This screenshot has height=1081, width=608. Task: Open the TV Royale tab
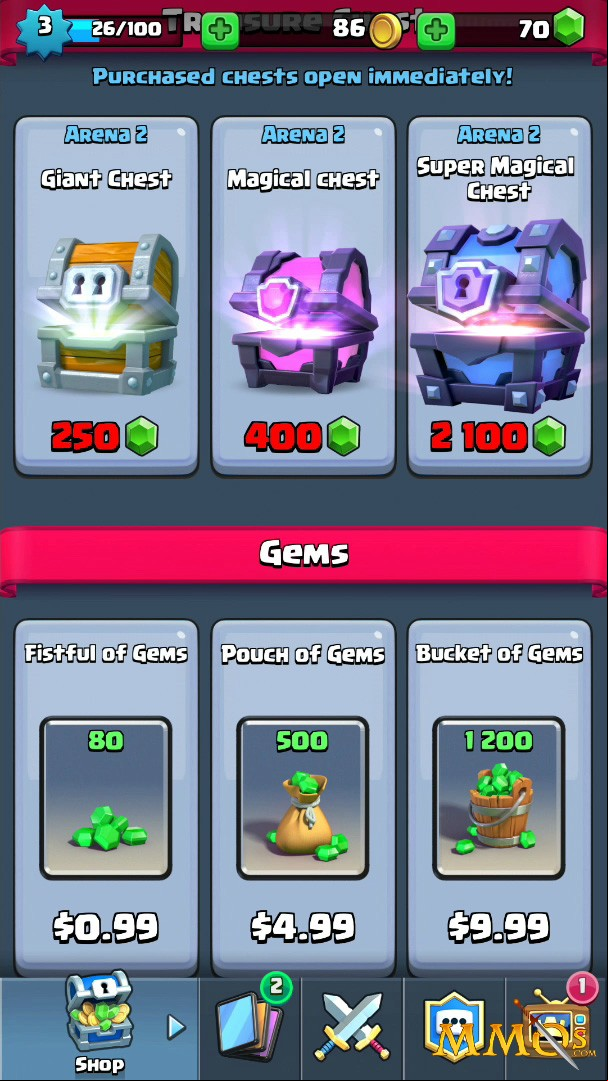[557, 1029]
